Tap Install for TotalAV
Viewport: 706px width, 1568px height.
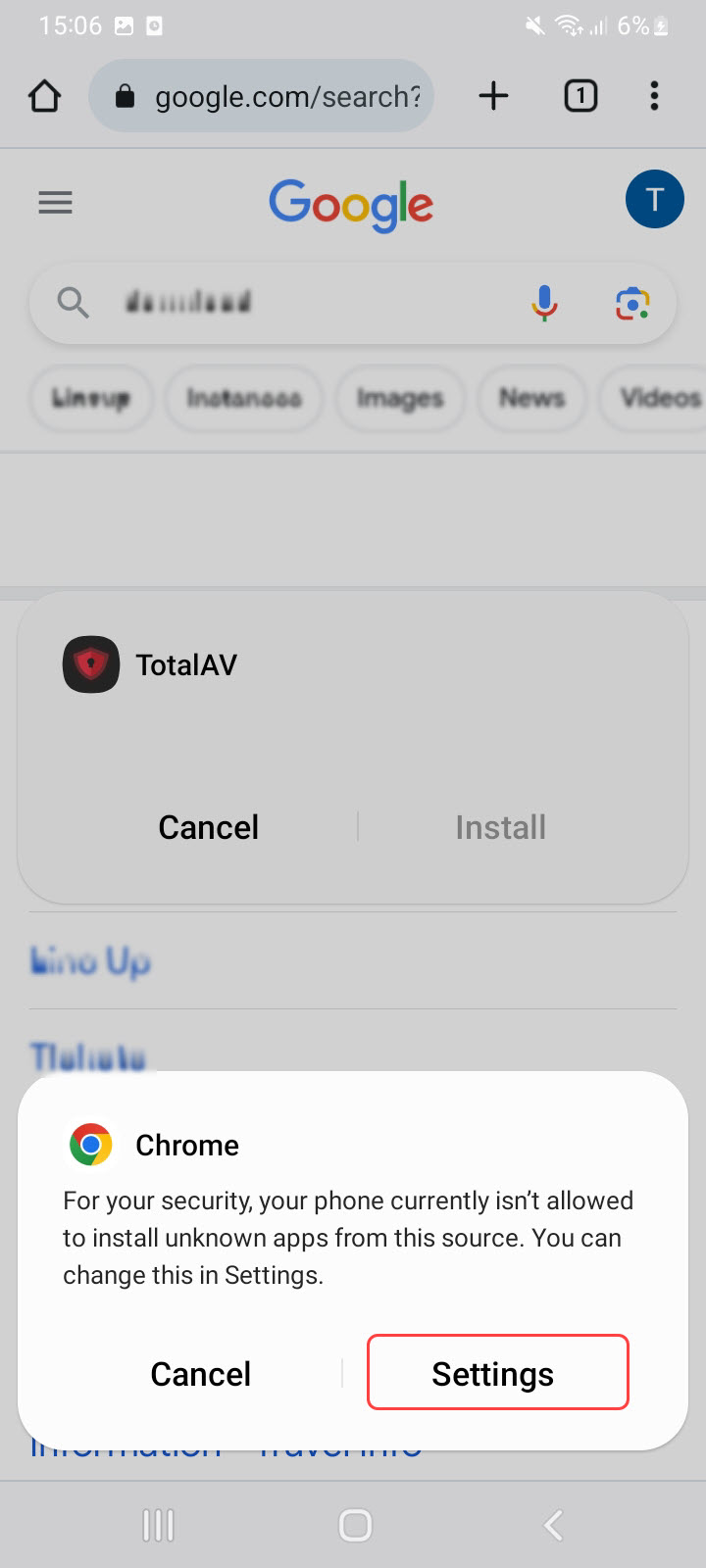500,827
